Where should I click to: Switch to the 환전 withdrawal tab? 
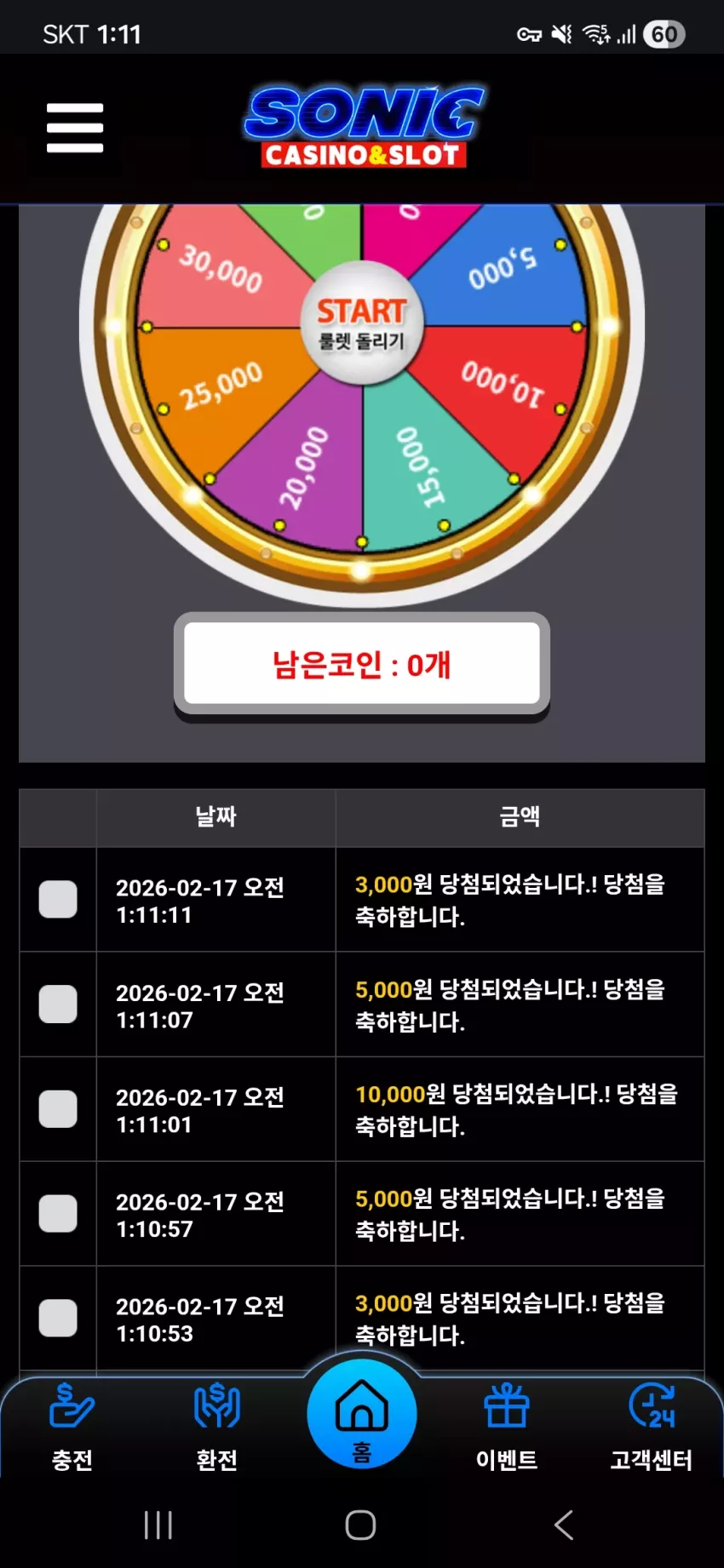tap(217, 1428)
